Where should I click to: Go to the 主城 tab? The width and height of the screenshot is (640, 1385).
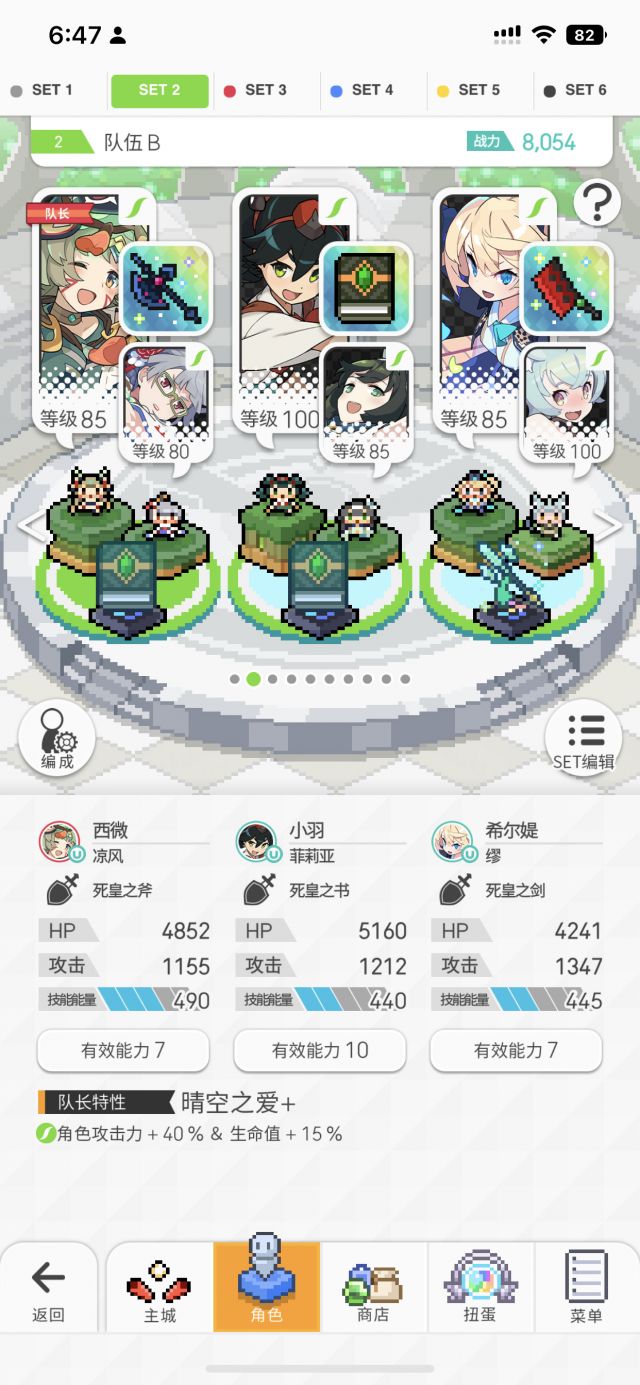point(160,1290)
